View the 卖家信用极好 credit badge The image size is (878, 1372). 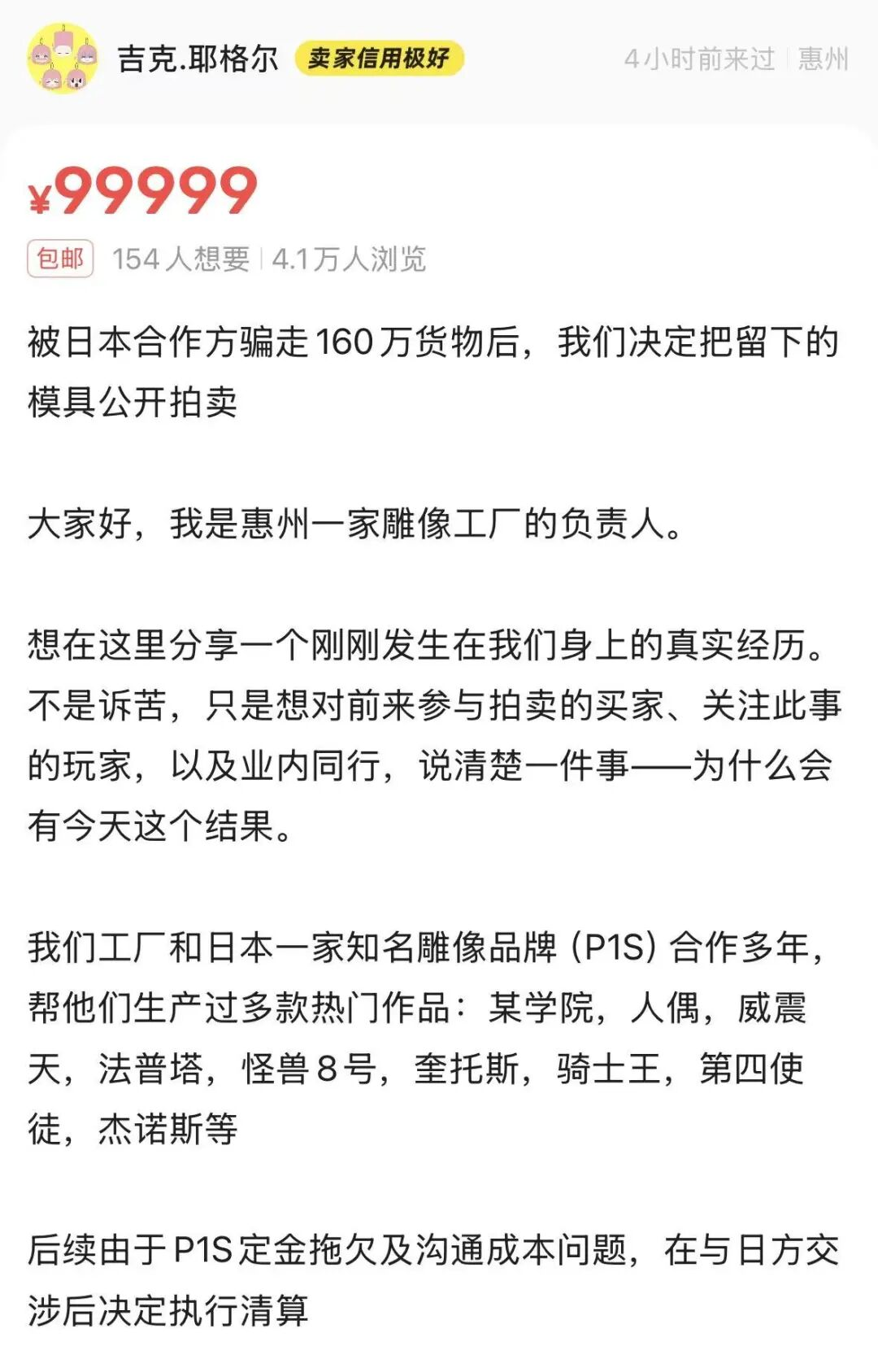click(x=378, y=59)
